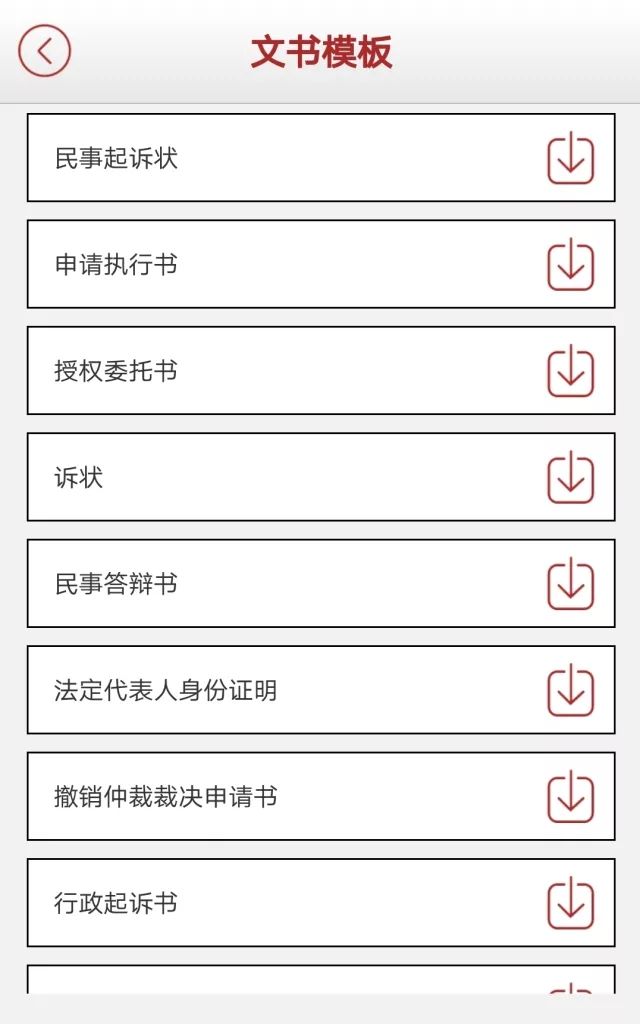Go back using the circled arrow
Image resolution: width=640 pixels, height=1024 pixels.
point(44,50)
